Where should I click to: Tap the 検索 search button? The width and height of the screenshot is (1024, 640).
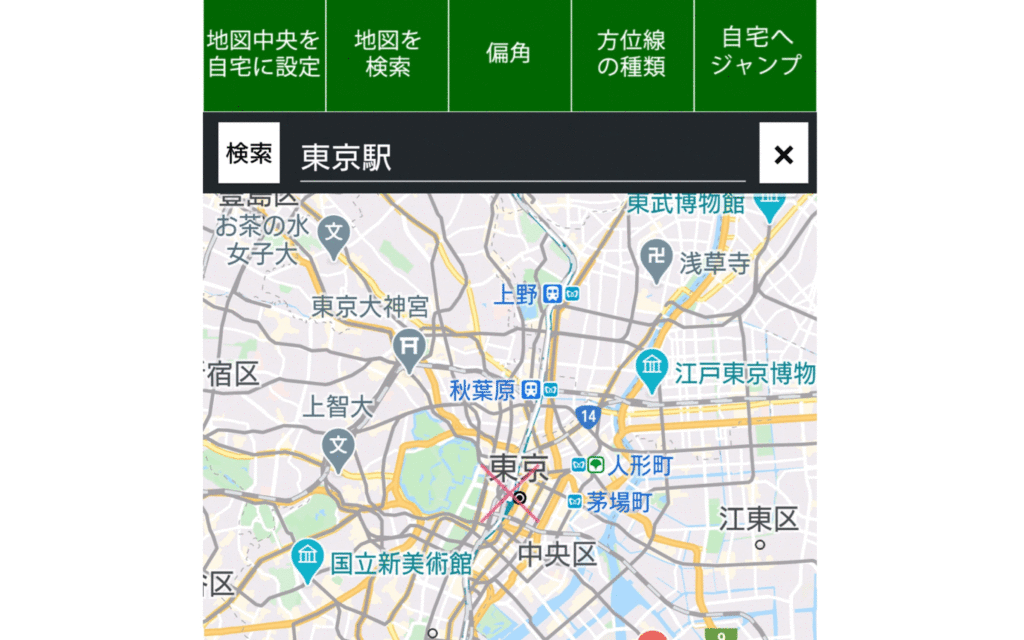point(249,153)
